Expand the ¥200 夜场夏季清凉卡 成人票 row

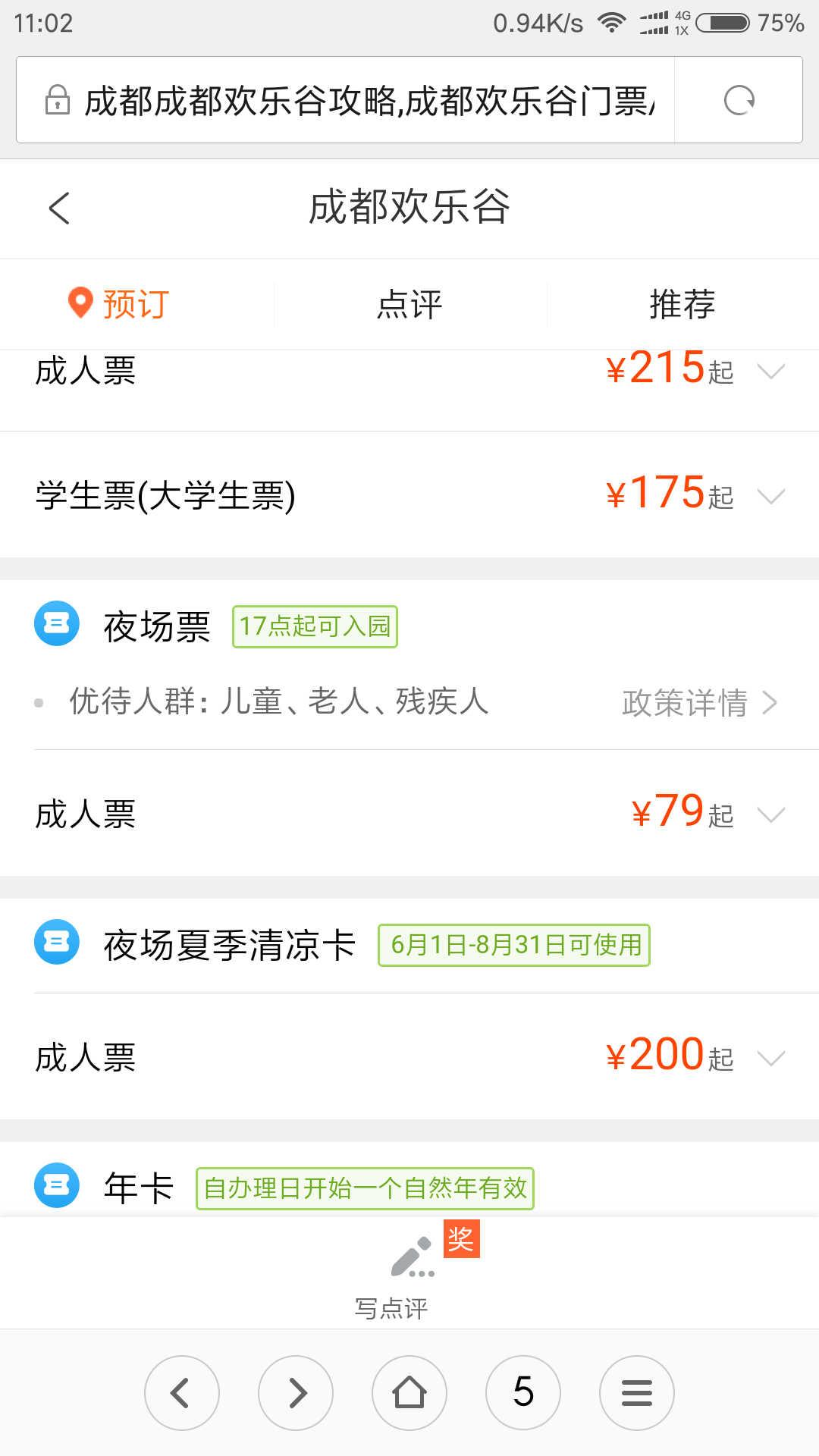click(x=770, y=1058)
